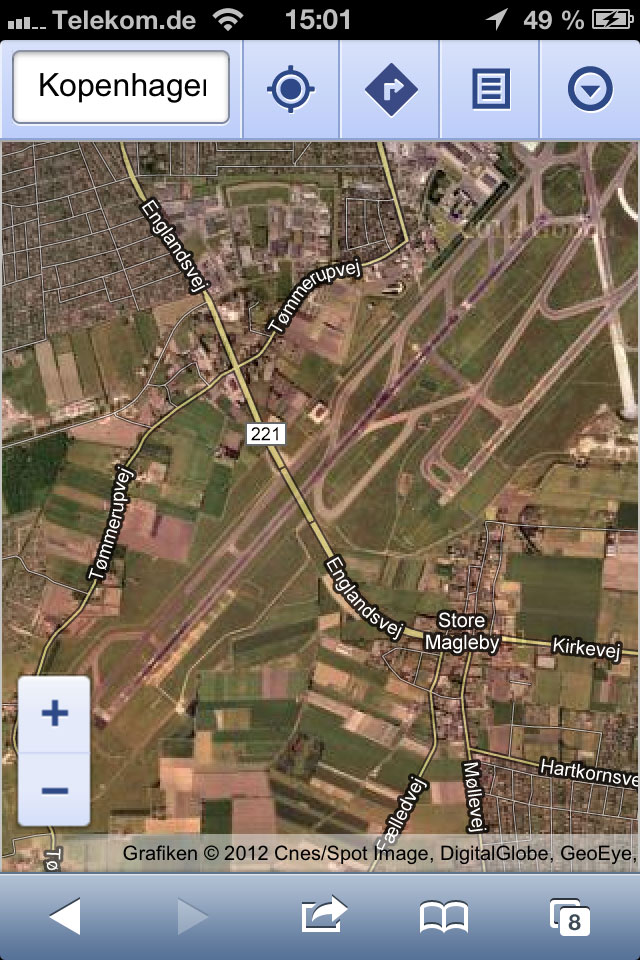
Task: Go back to the previous page
Action: [x=65, y=916]
